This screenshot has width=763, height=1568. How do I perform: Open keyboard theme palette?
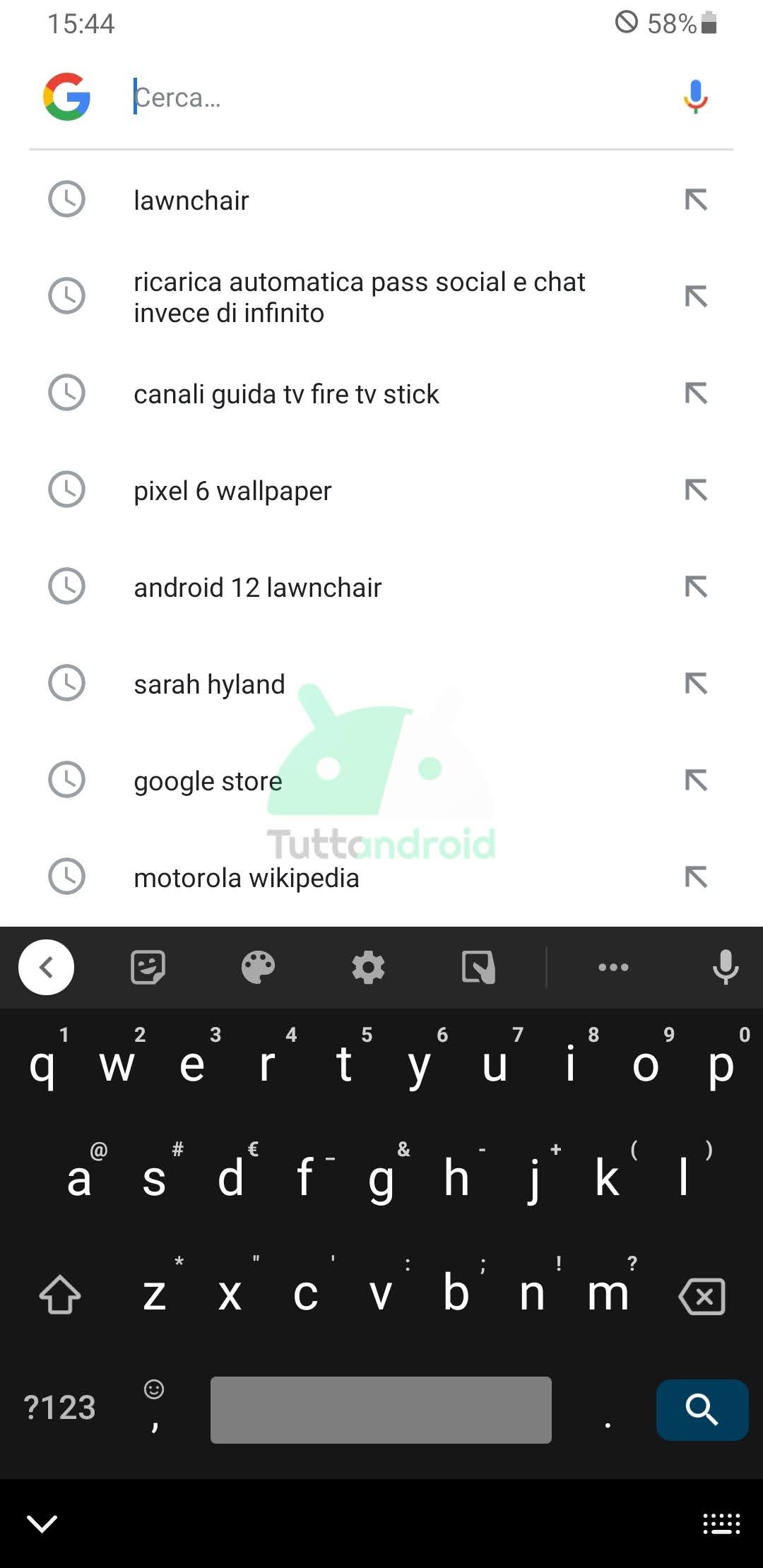point(258,967)
